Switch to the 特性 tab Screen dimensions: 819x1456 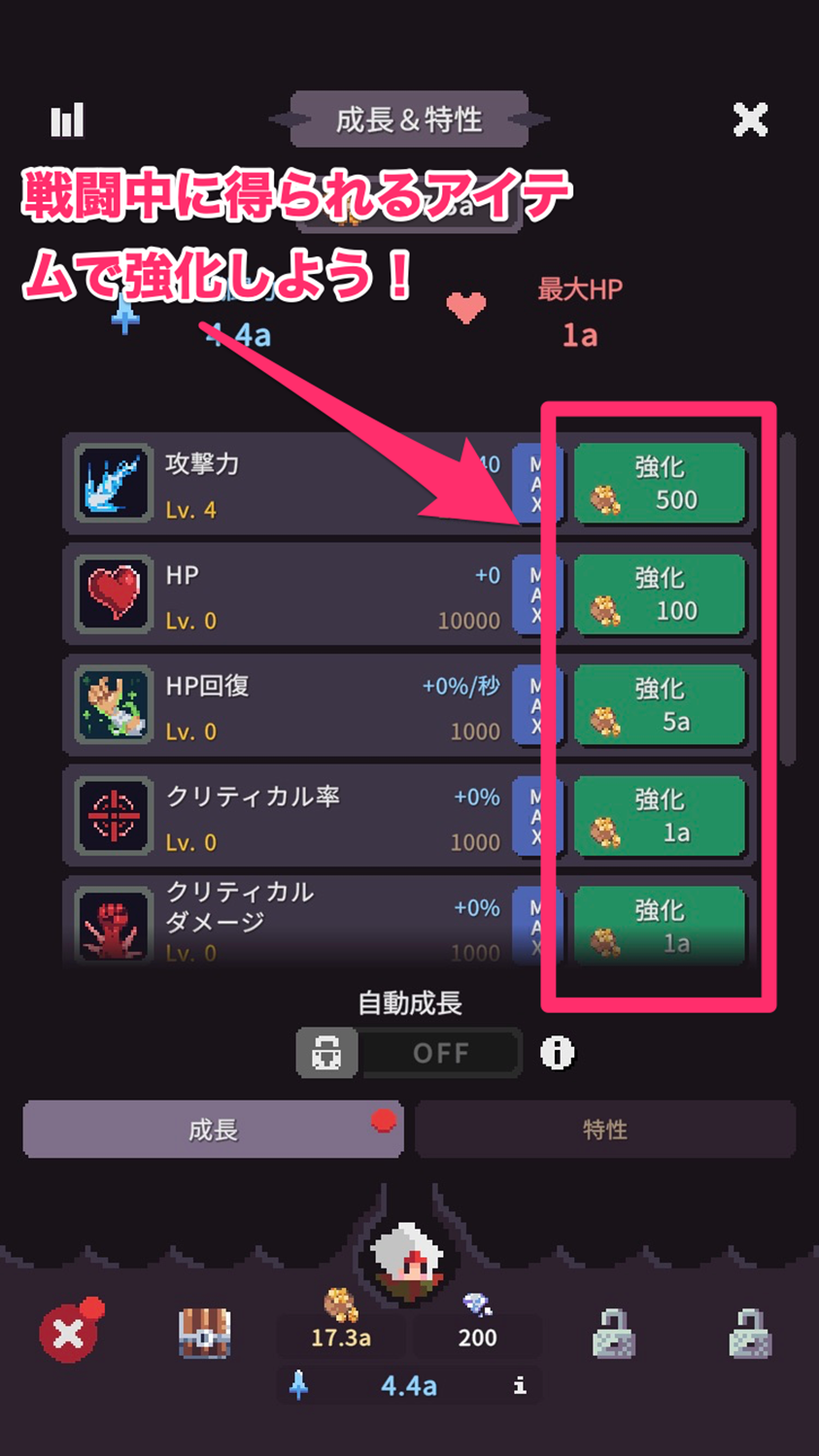pos(604,1130)
